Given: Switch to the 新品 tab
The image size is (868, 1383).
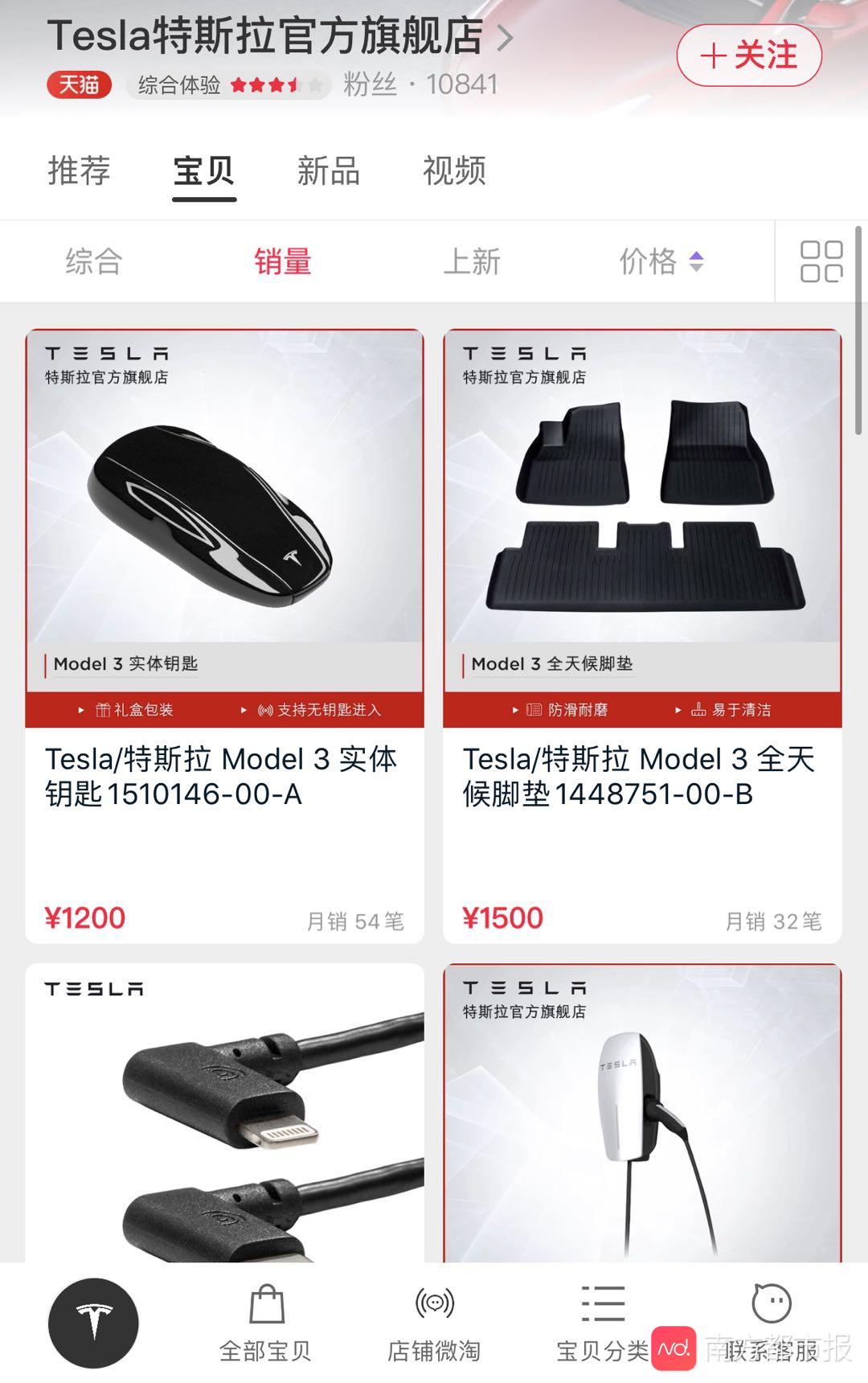Looking at the screenshot, I should click(328, 170).
